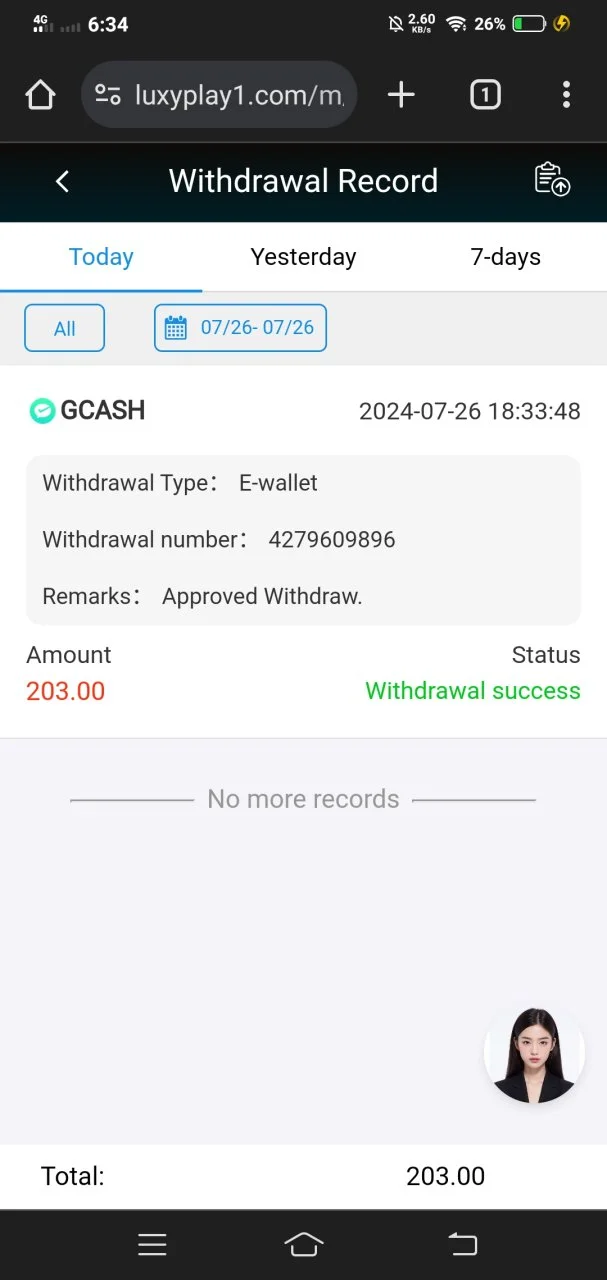Go back from Withdrawal Record

(62, 181)
